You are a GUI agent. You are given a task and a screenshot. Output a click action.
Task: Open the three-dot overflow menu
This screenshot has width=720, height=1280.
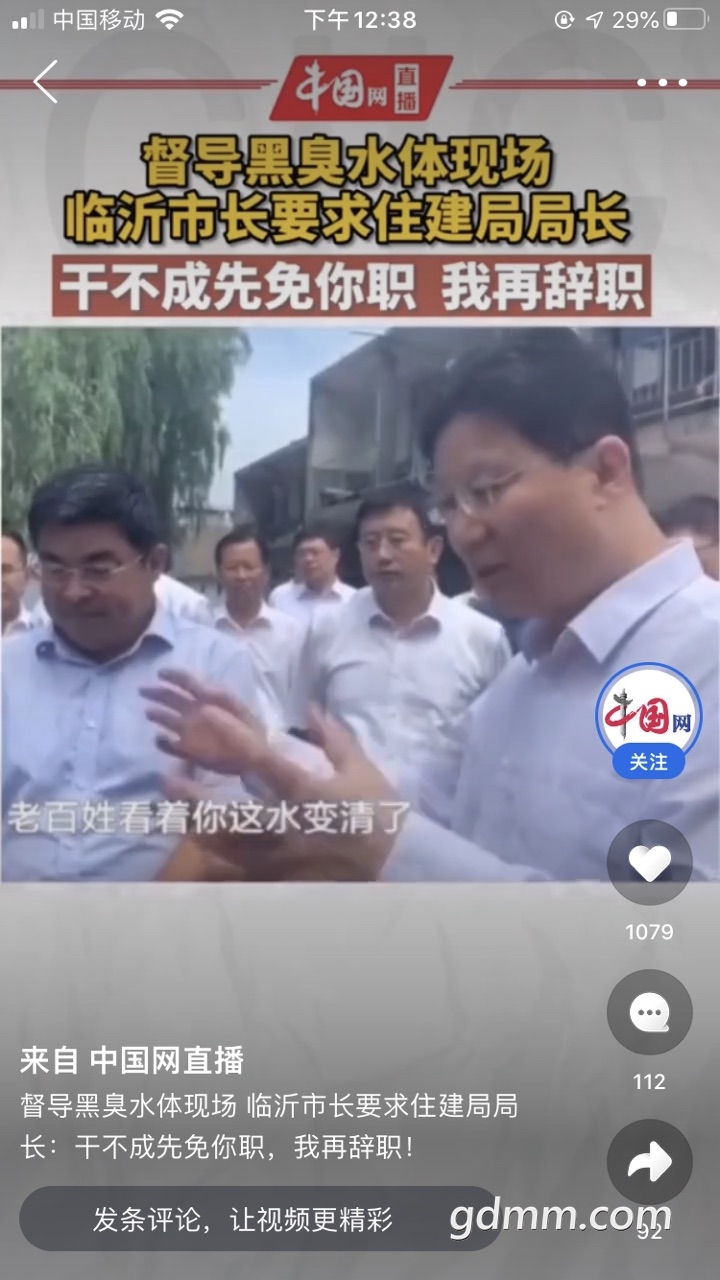pyautogui.click(x=662, y=82)
